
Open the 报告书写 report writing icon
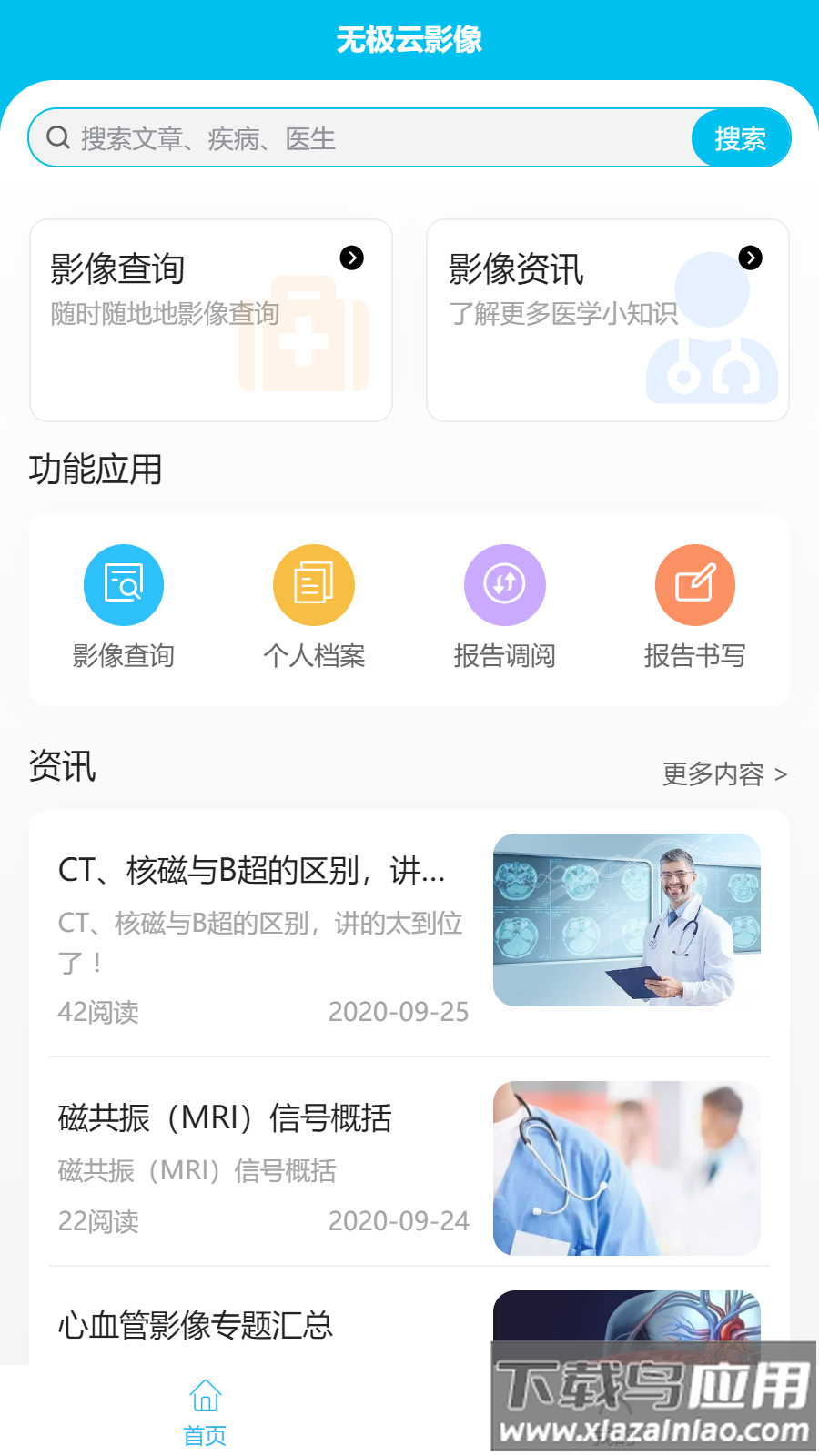694,584
